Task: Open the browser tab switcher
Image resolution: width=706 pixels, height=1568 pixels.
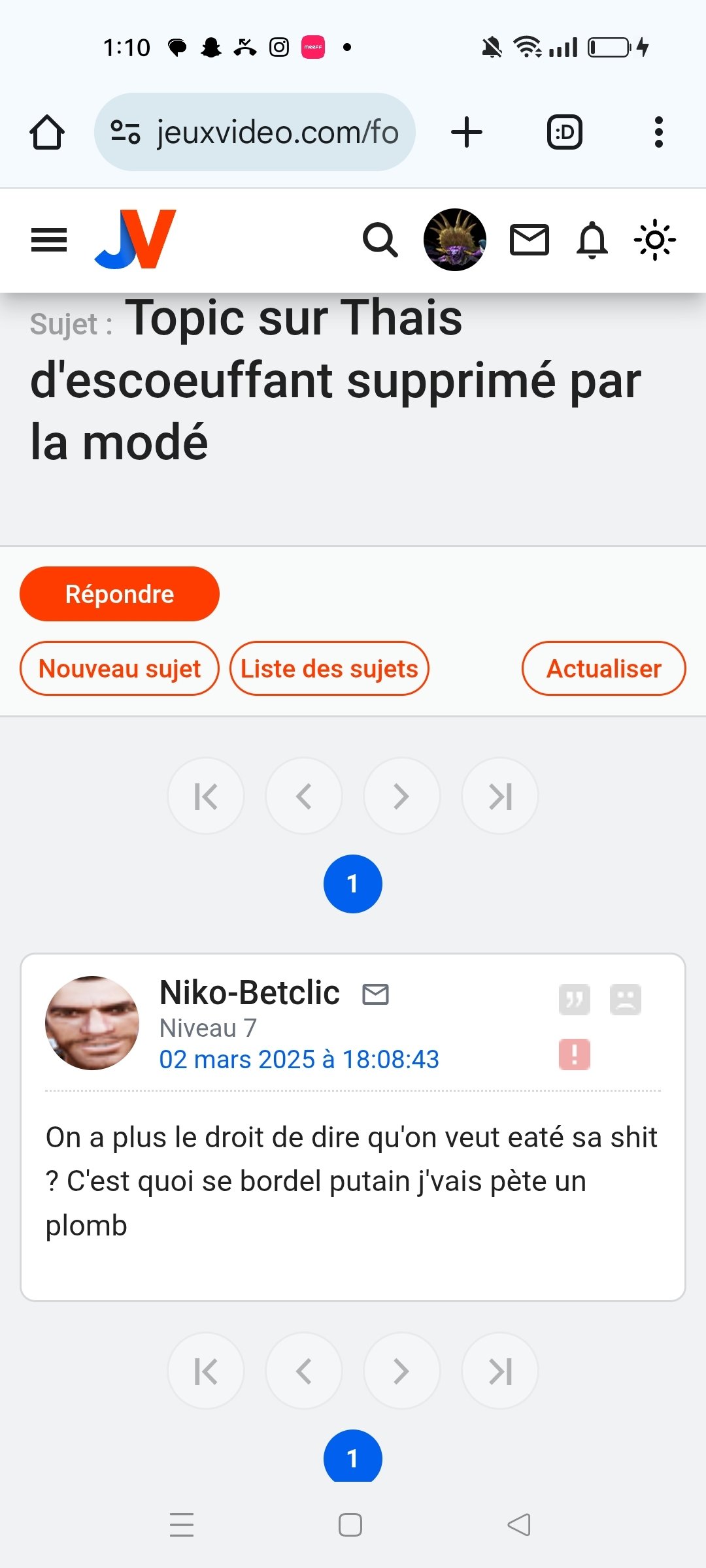Action: click(564, 132)
